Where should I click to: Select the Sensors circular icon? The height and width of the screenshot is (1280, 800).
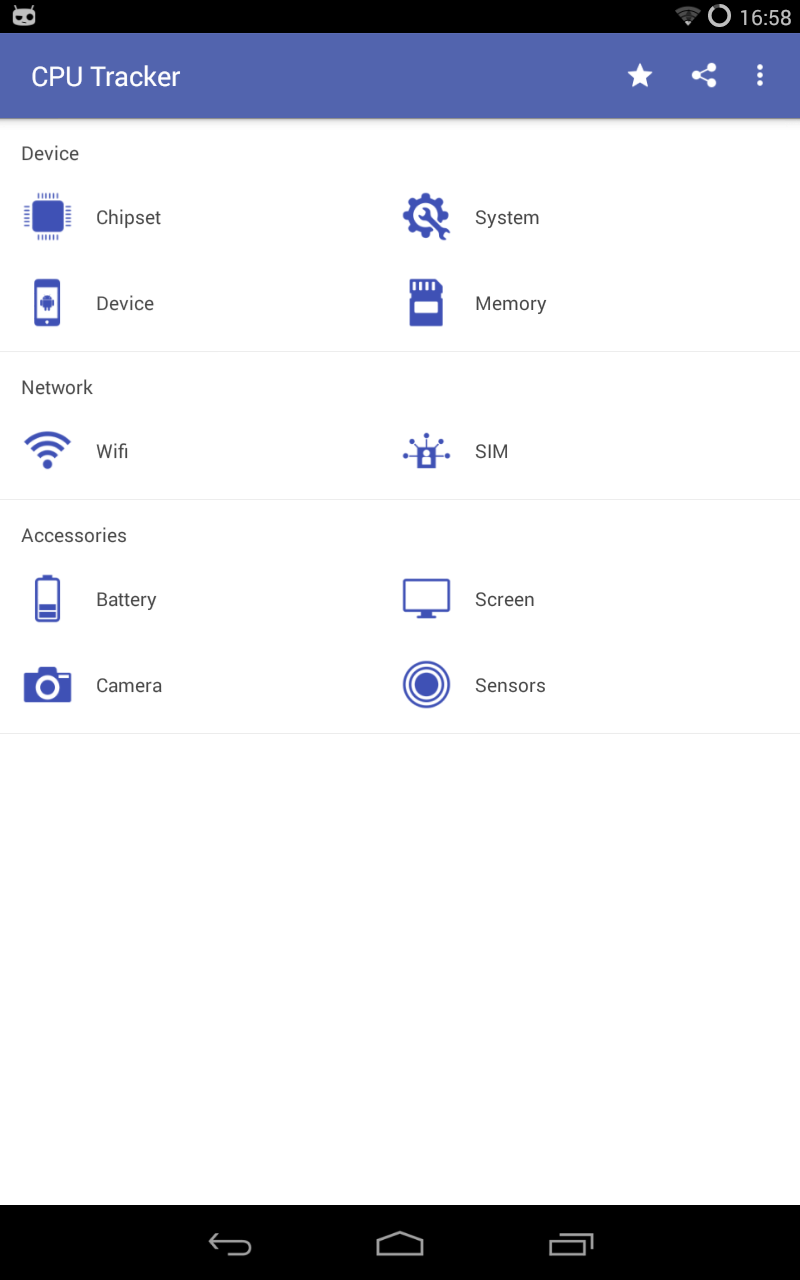tap(426, 685)
